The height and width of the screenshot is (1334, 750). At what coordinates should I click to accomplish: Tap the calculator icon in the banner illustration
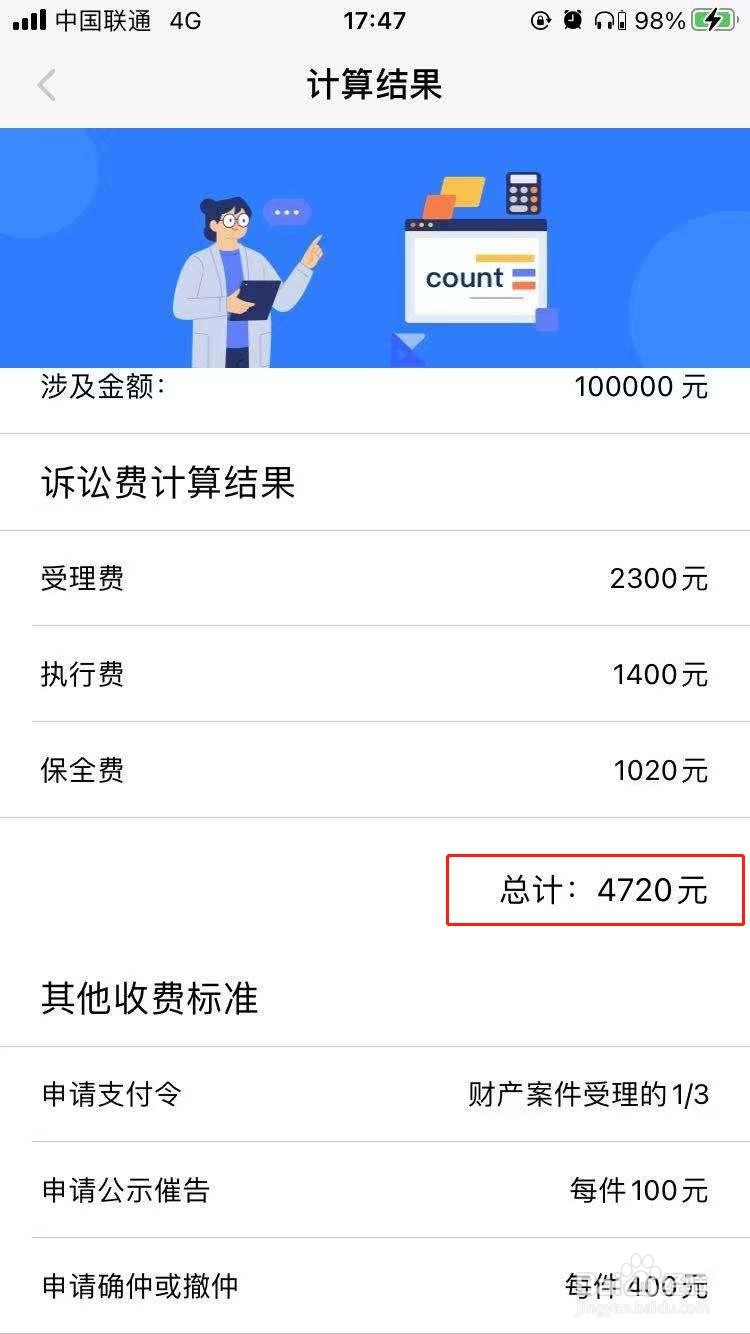coord(523,193)
